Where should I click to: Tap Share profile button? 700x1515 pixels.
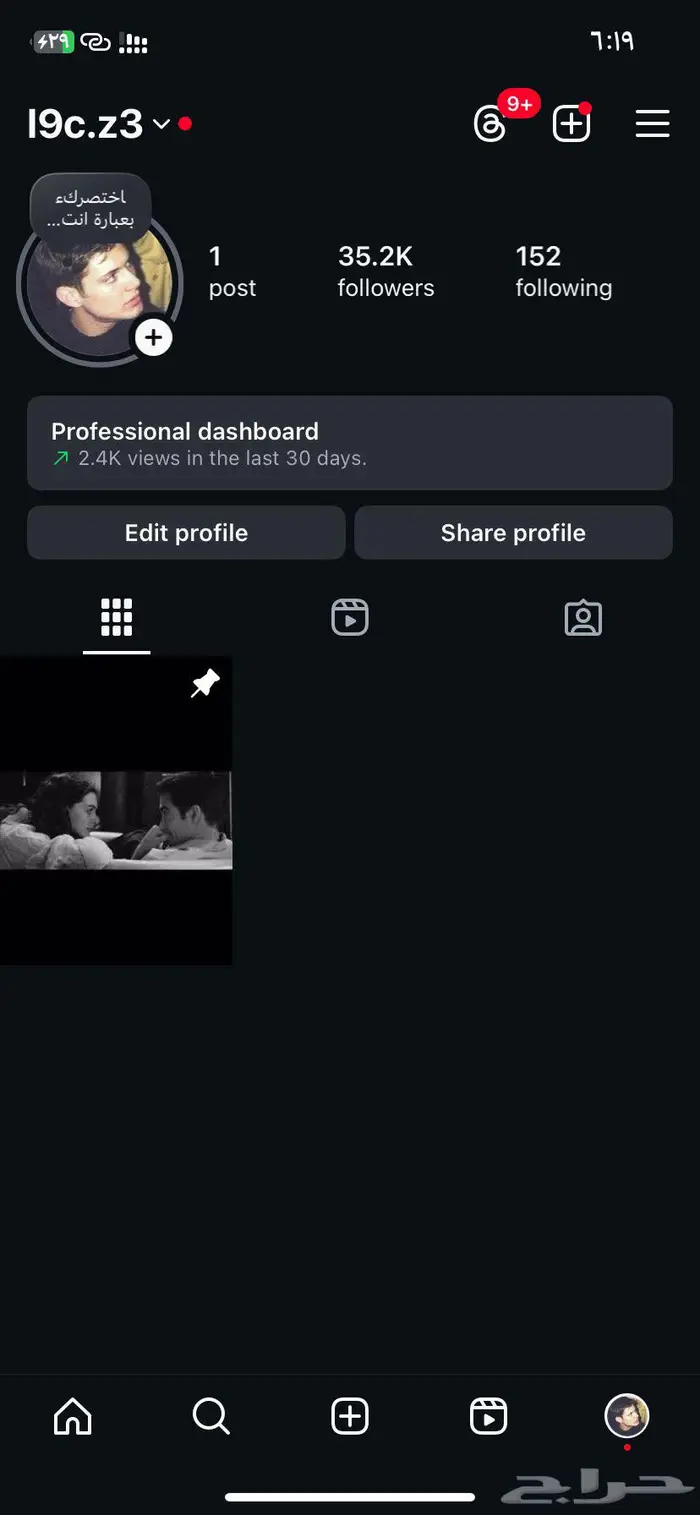coord(513,533)
